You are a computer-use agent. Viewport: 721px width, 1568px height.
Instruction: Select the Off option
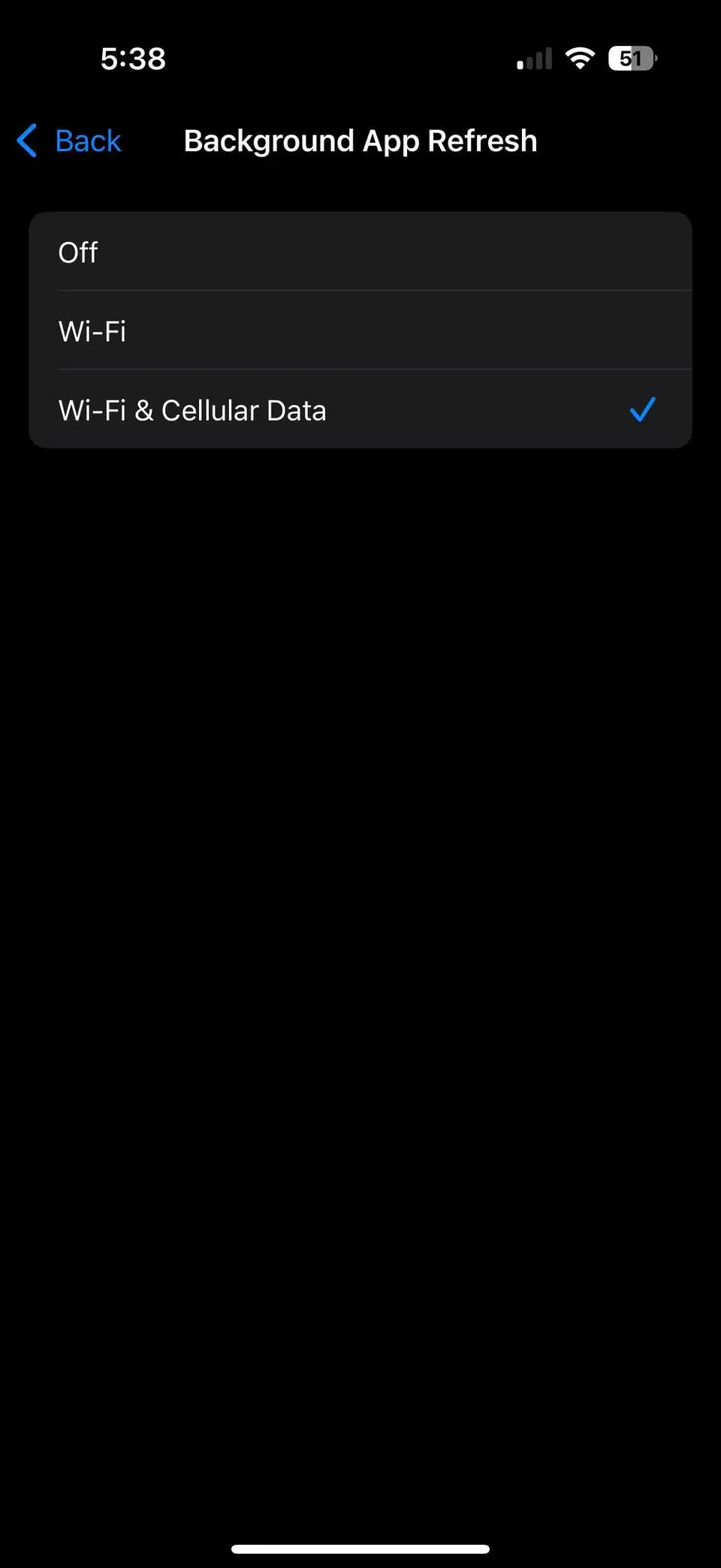pyautogui.click(x=359, y=252)
